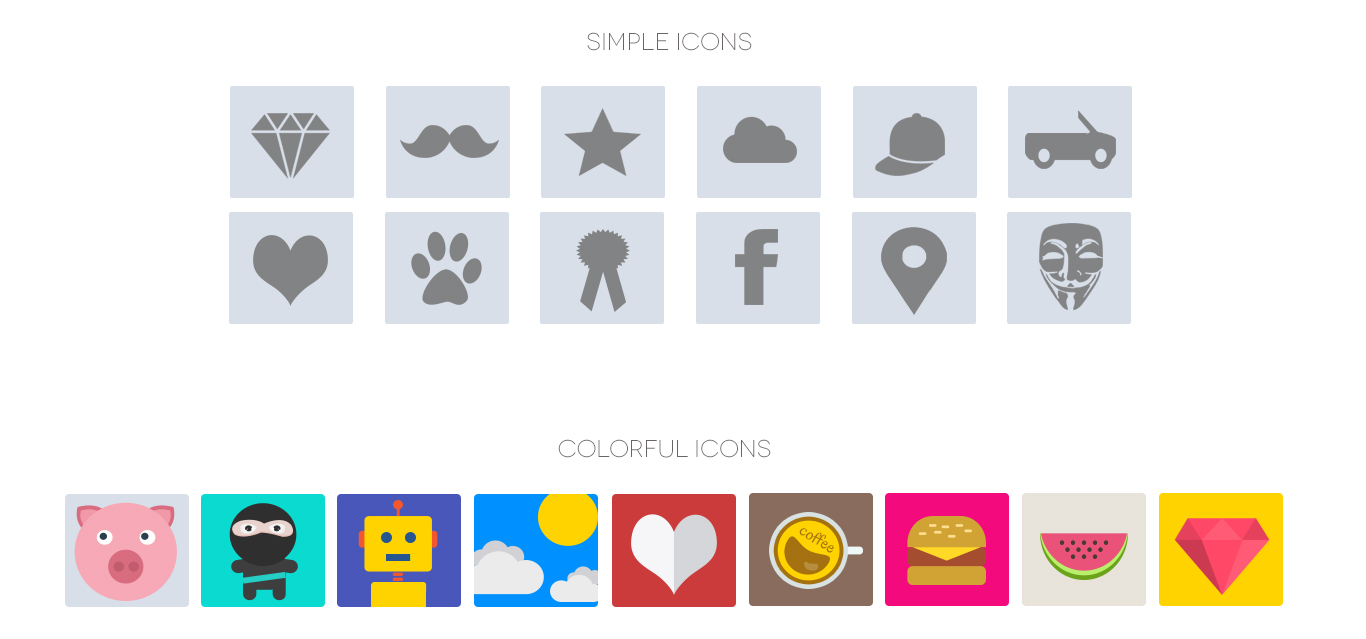Tap the pink pig colorful icon

(126, 550)
